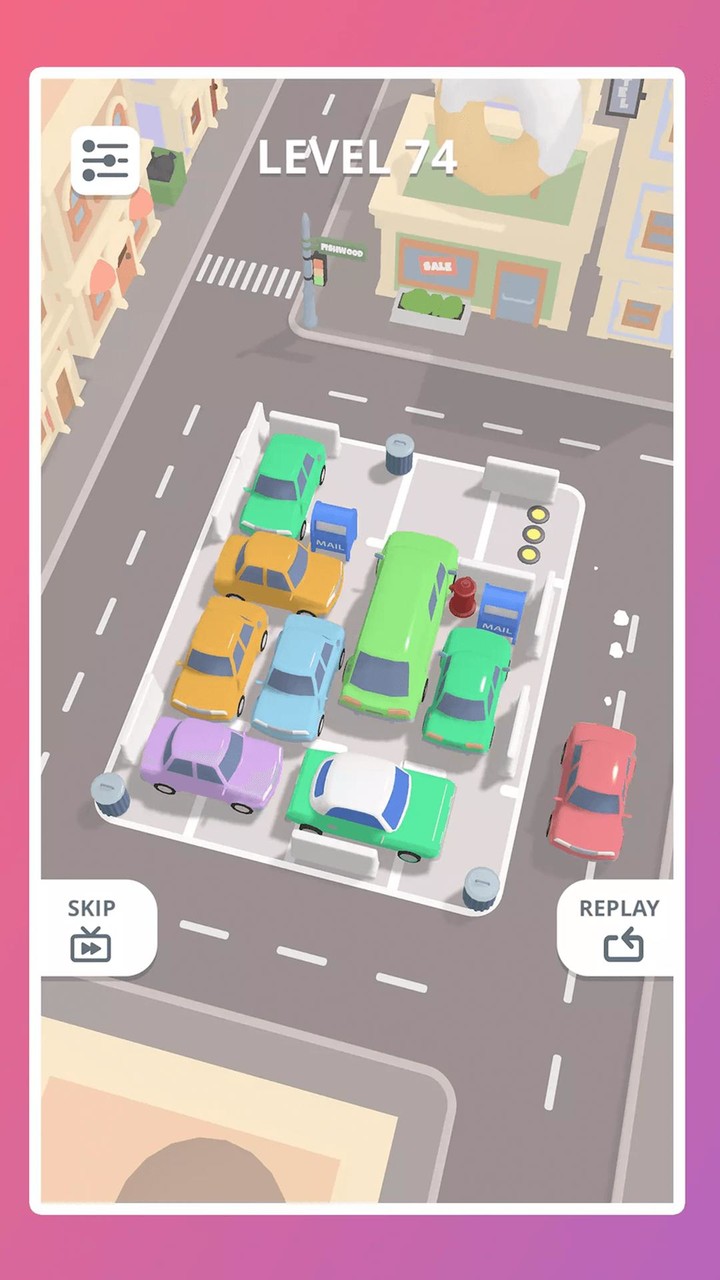Viewport: 720px width, 1280px height.
Task: Tap the red fire hydrant in the lot
Action: [462, 598]
